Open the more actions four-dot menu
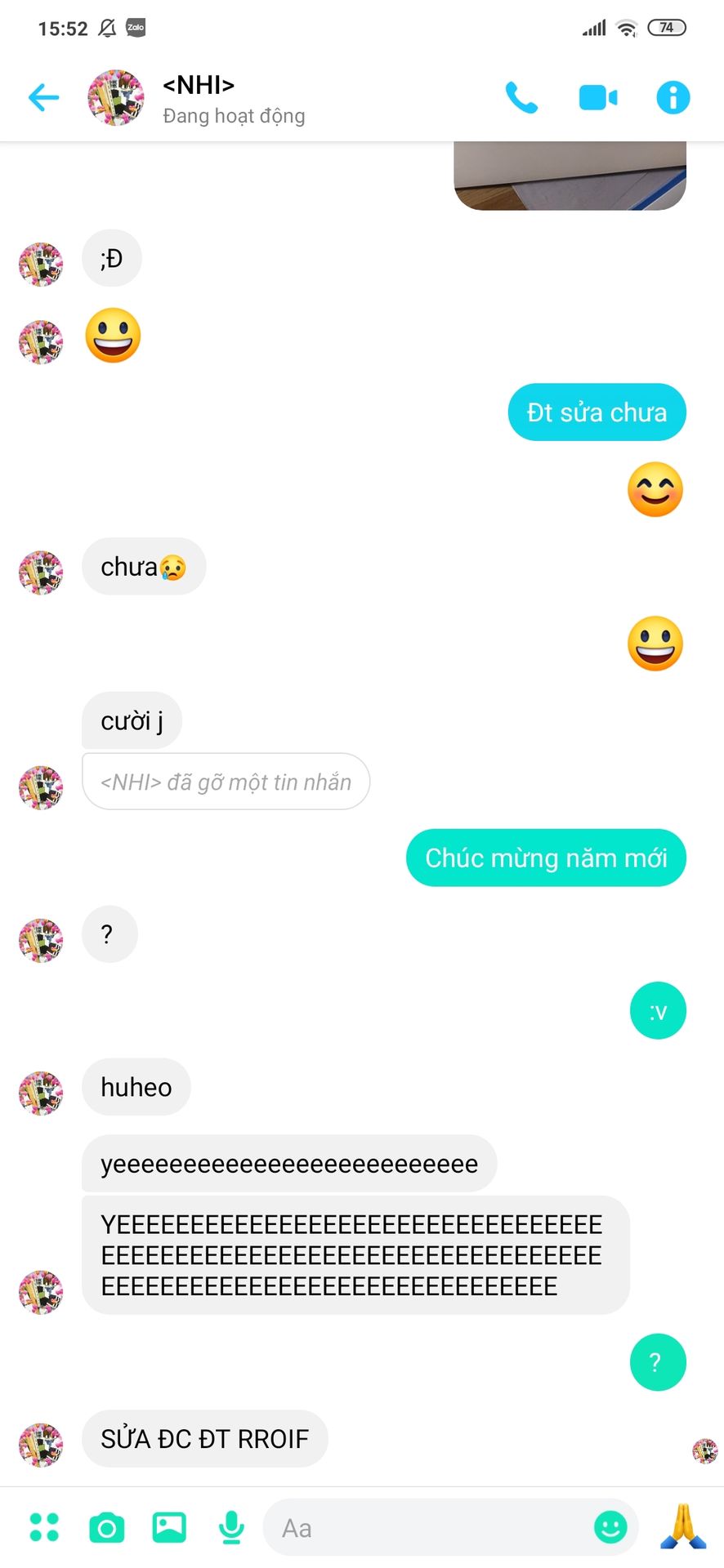 44,1526
